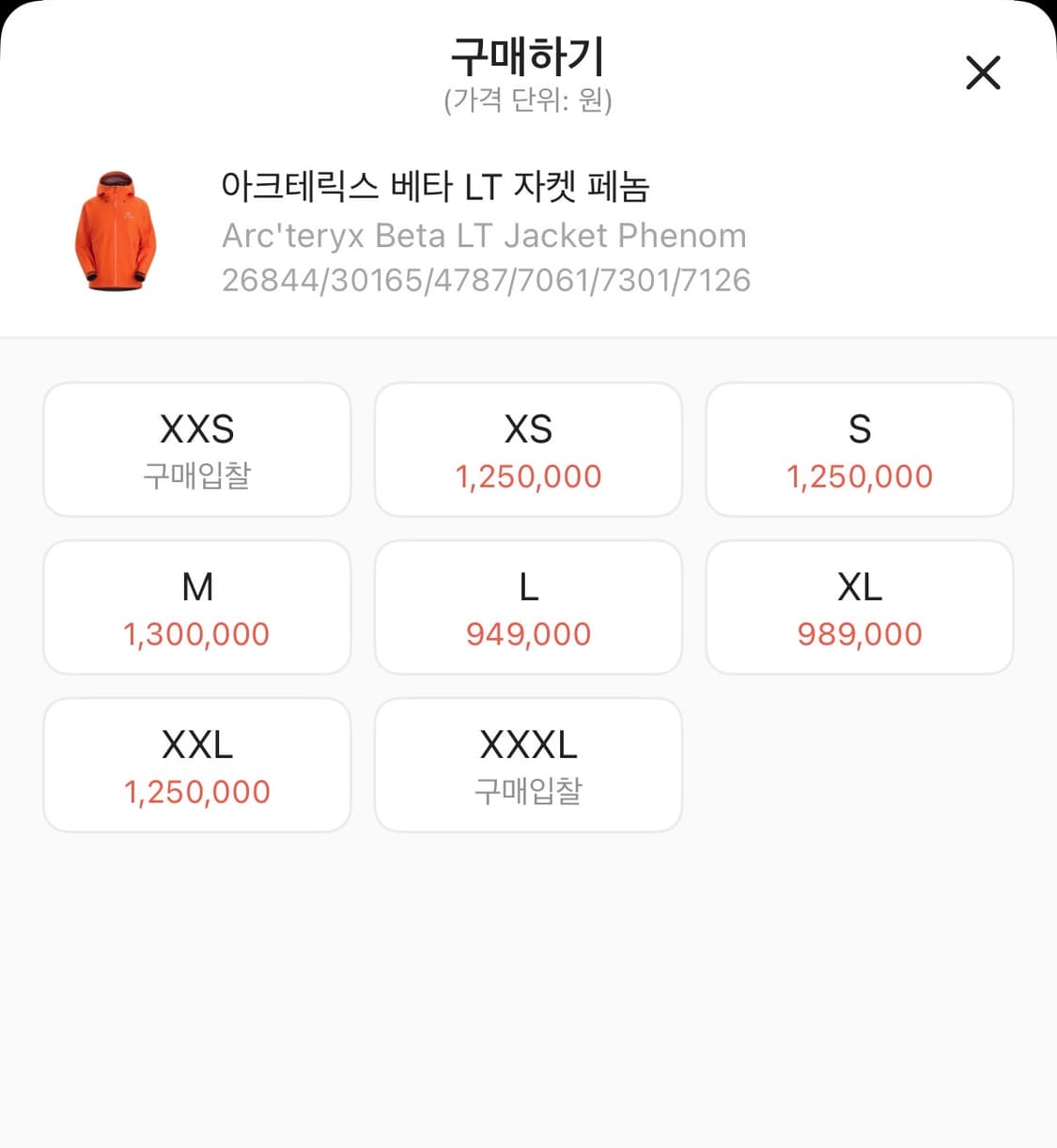Click the English name Arc'teryx Beta LT Jacket Phenom
Viewport: 1057px width, 1148px height.
484,235
